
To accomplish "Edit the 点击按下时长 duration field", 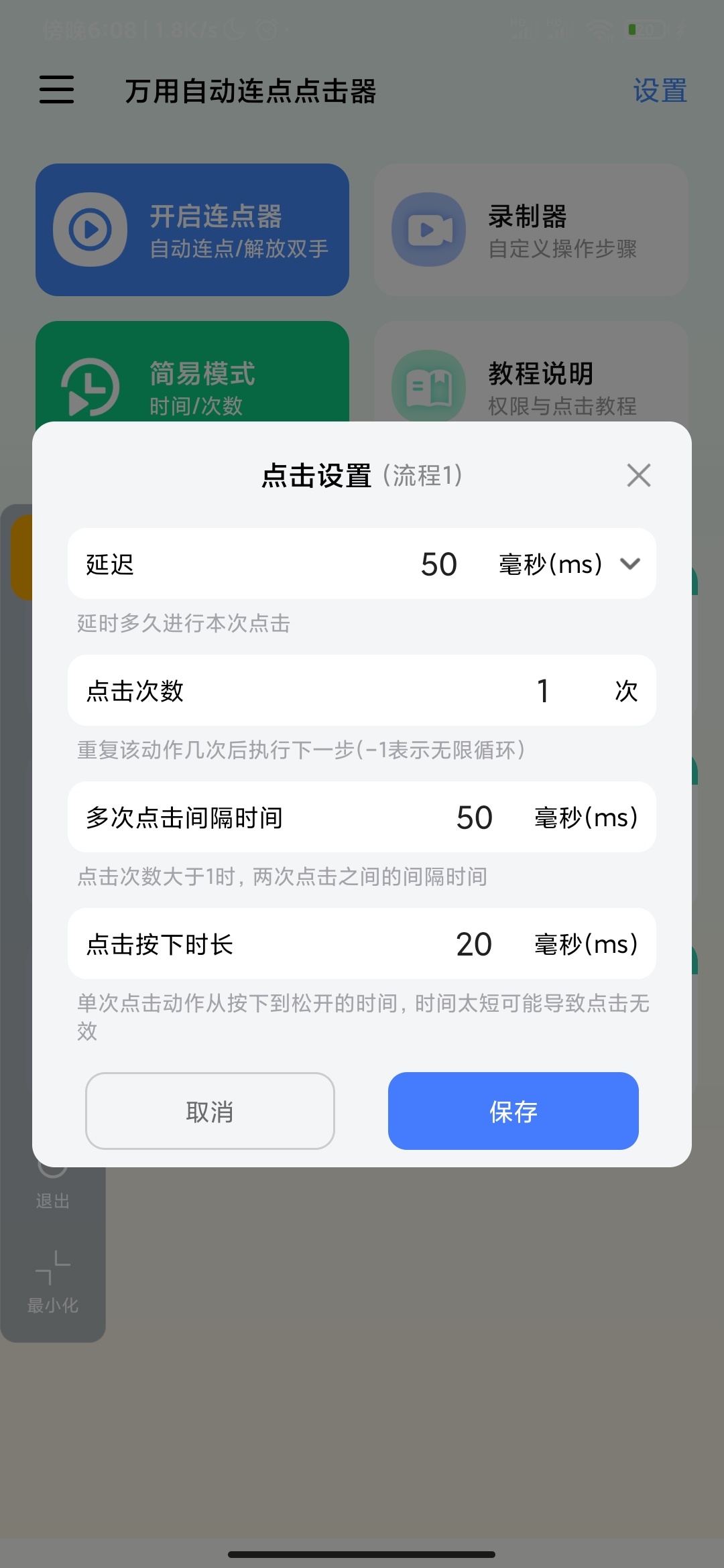I will pos(474,944).
